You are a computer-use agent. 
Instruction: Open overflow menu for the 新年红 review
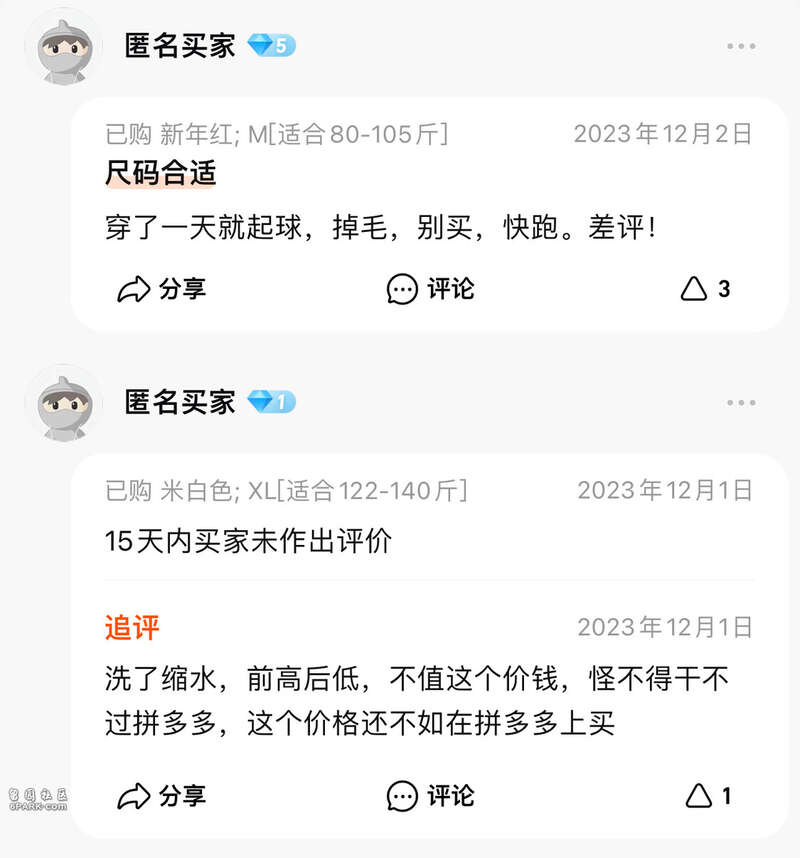pos(741,46)
